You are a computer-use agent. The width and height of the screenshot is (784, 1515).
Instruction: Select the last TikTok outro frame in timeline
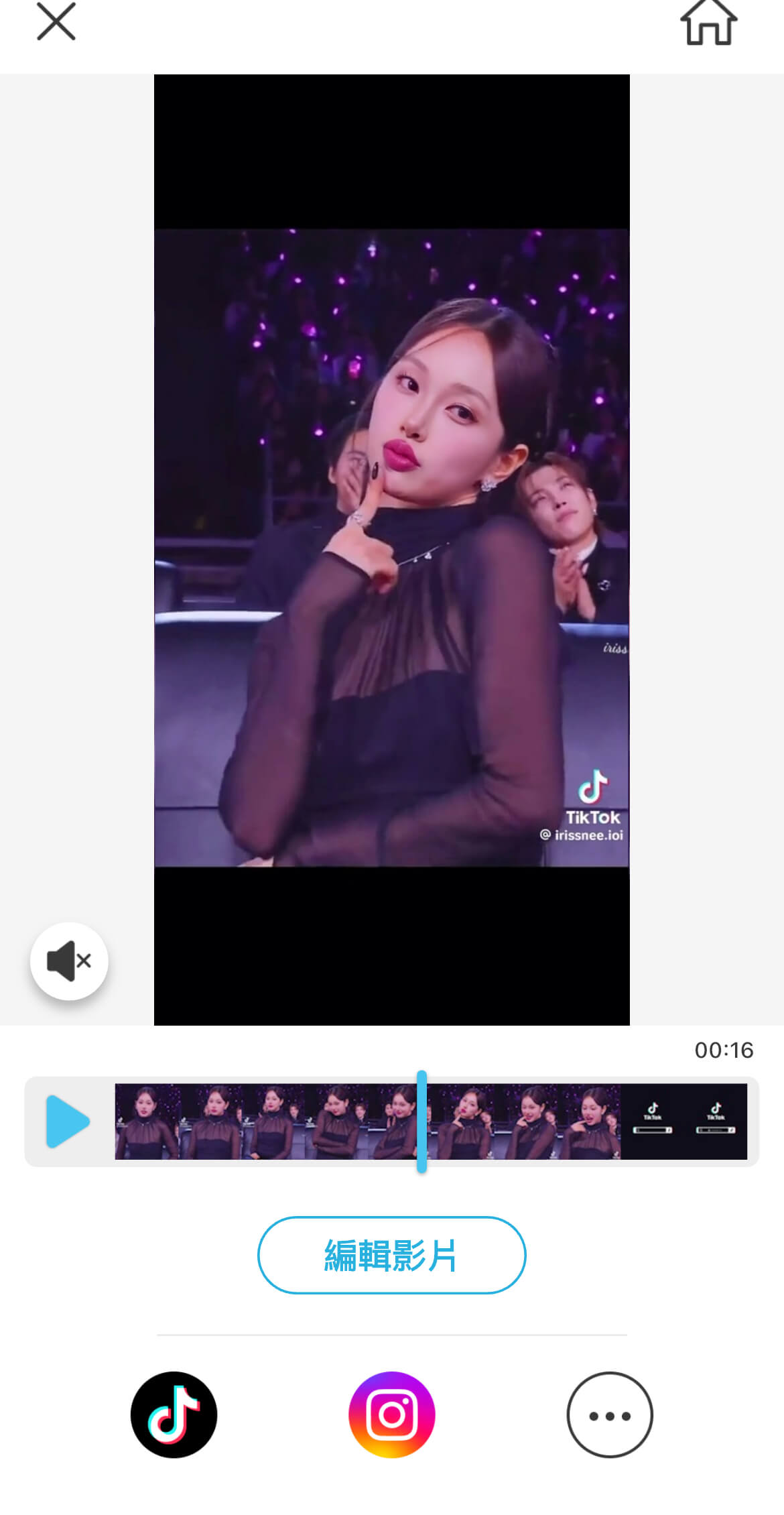point(717,1120)
